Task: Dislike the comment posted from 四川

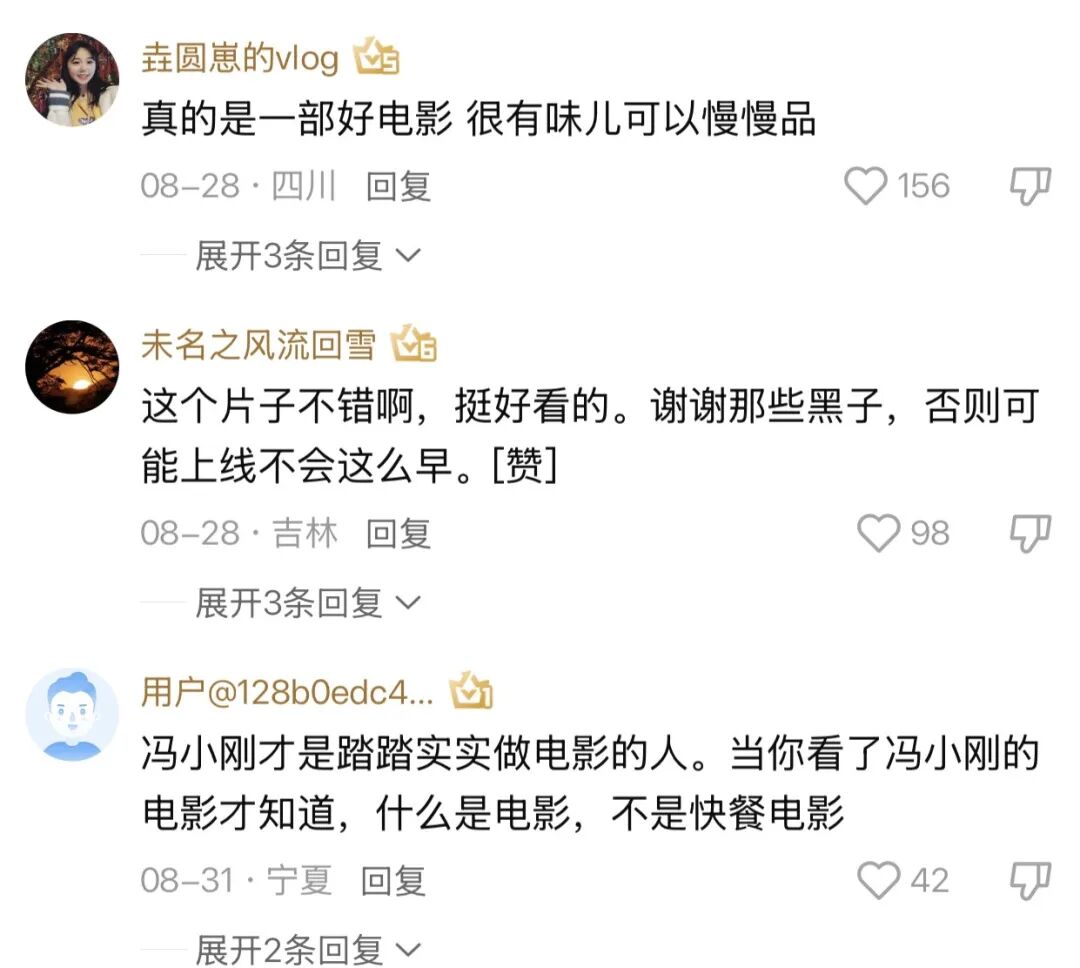Action: (x=1030, y=186)
